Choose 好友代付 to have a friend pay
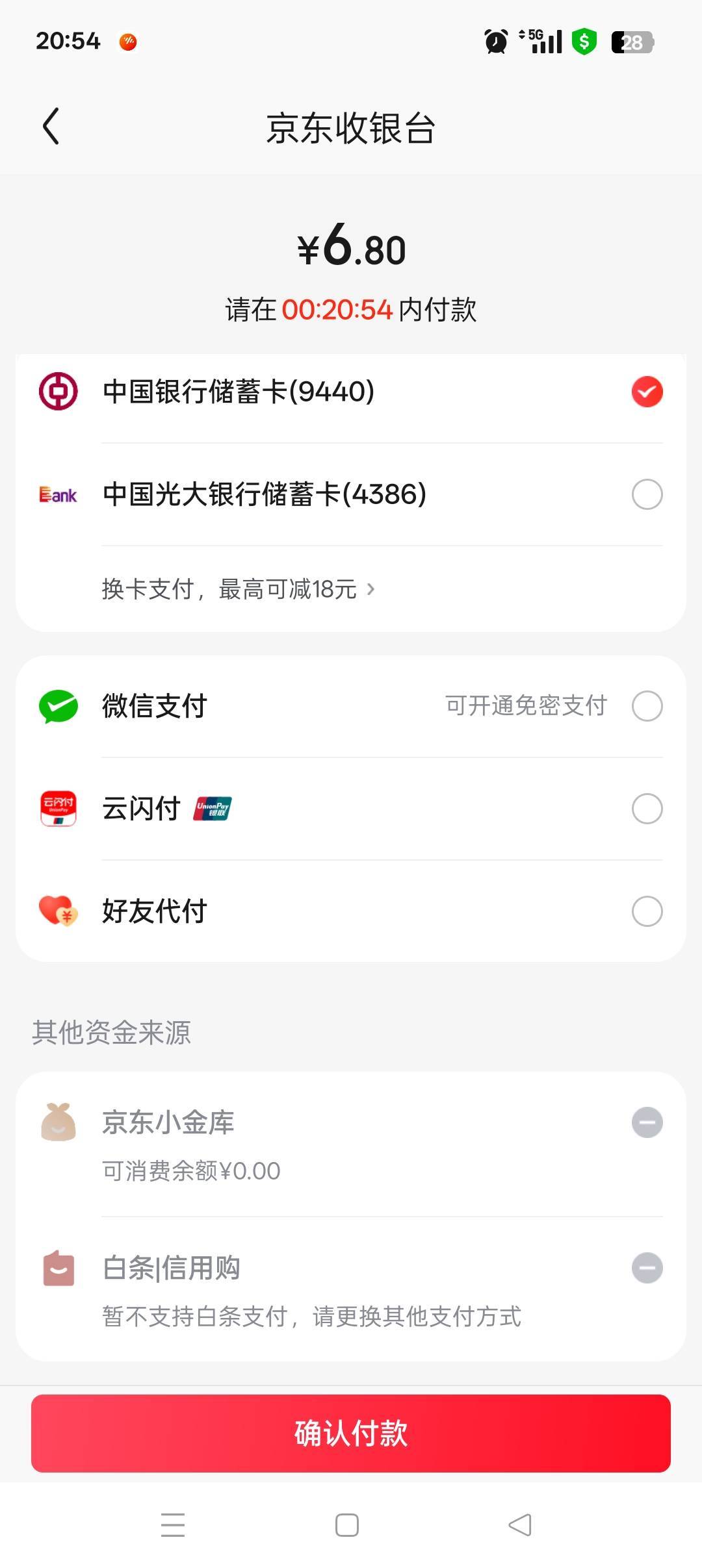 351,911
